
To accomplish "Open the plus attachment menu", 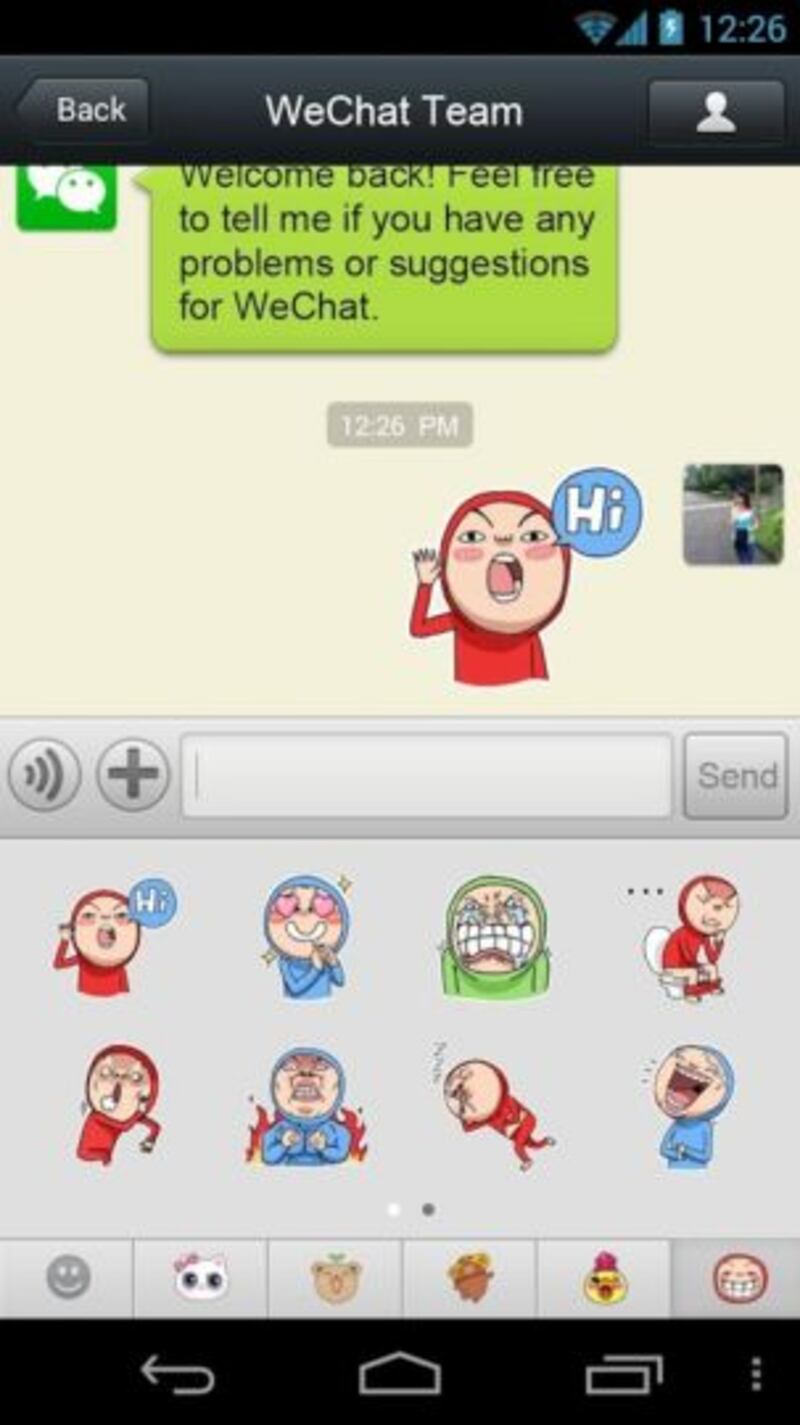I will [133, 775].
